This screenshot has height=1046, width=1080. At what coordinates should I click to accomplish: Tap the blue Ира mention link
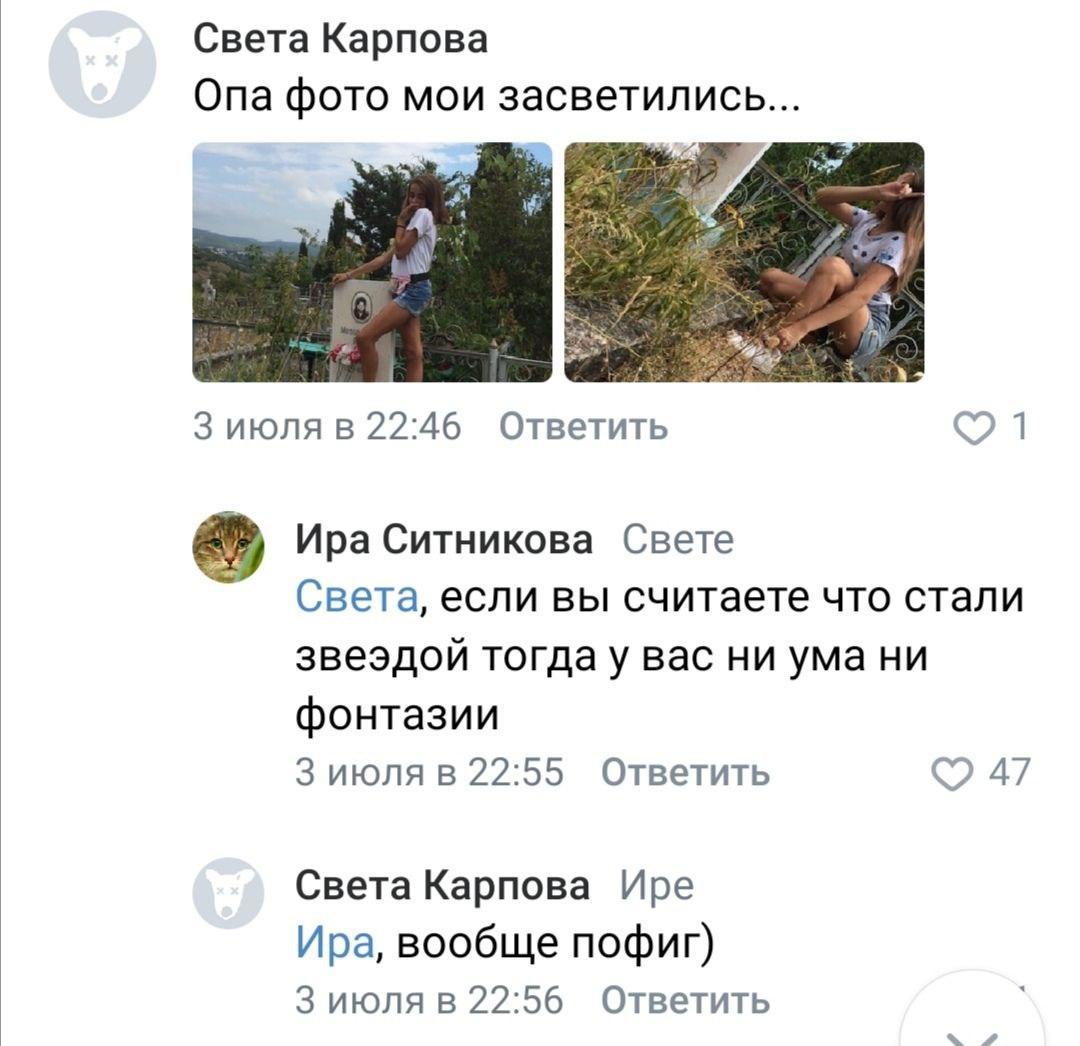pyautogui.click(x=335, y=942)
